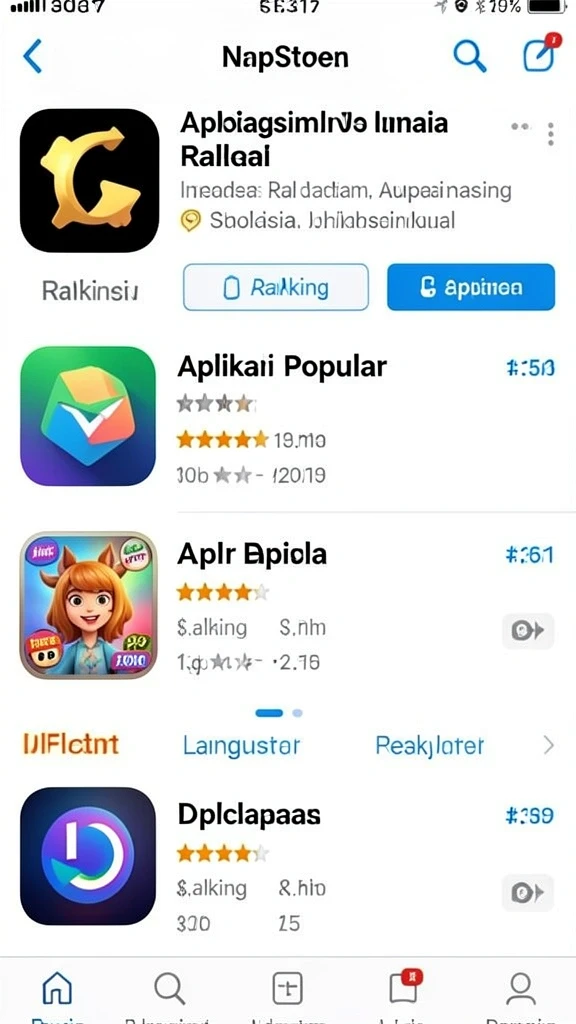This screenshot has height=1024, width=576.
Task: Open the overflow menu beside the featured app
Action: coord(551,134)
